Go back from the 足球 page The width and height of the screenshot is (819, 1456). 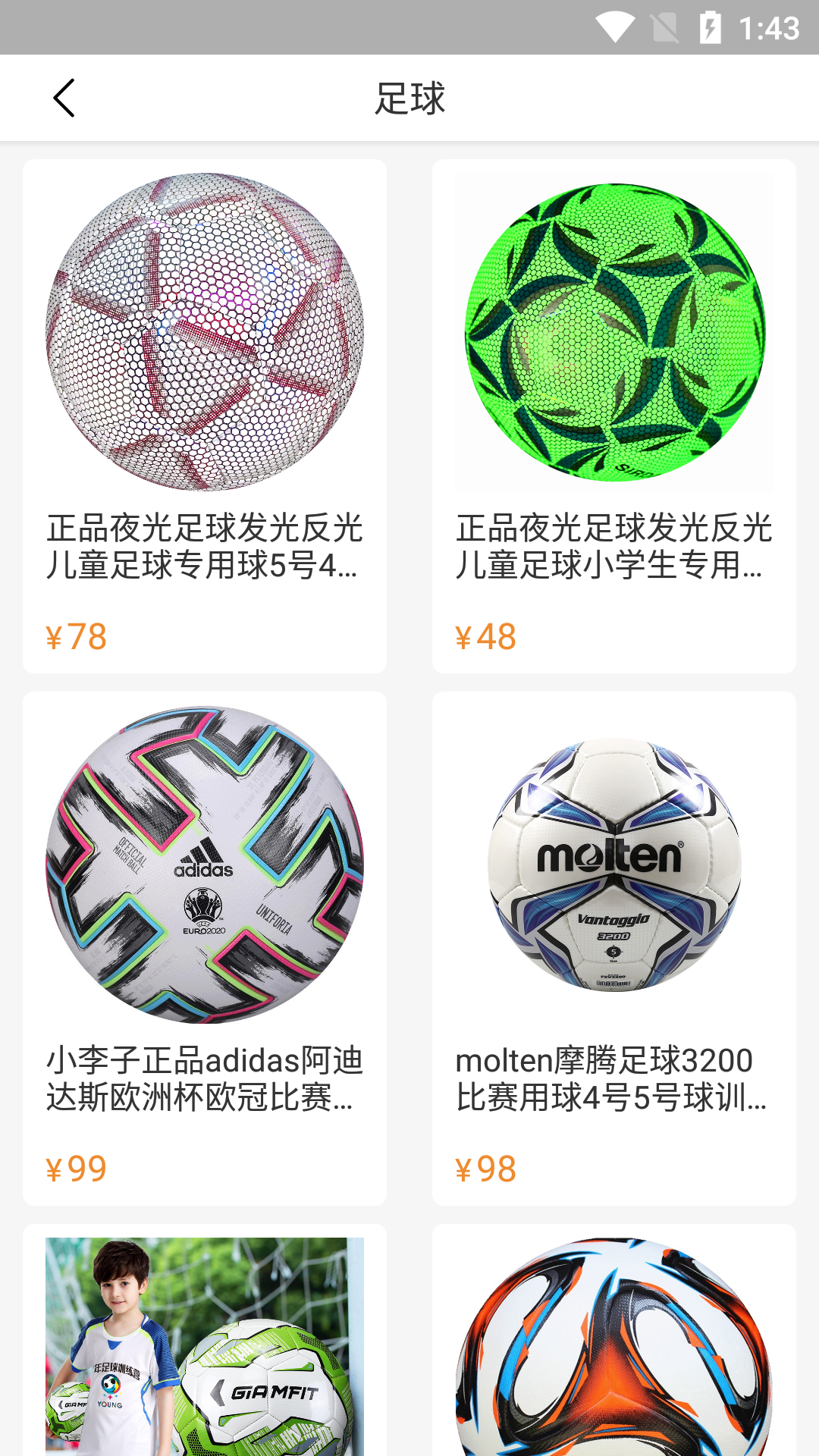coord(64,98)
